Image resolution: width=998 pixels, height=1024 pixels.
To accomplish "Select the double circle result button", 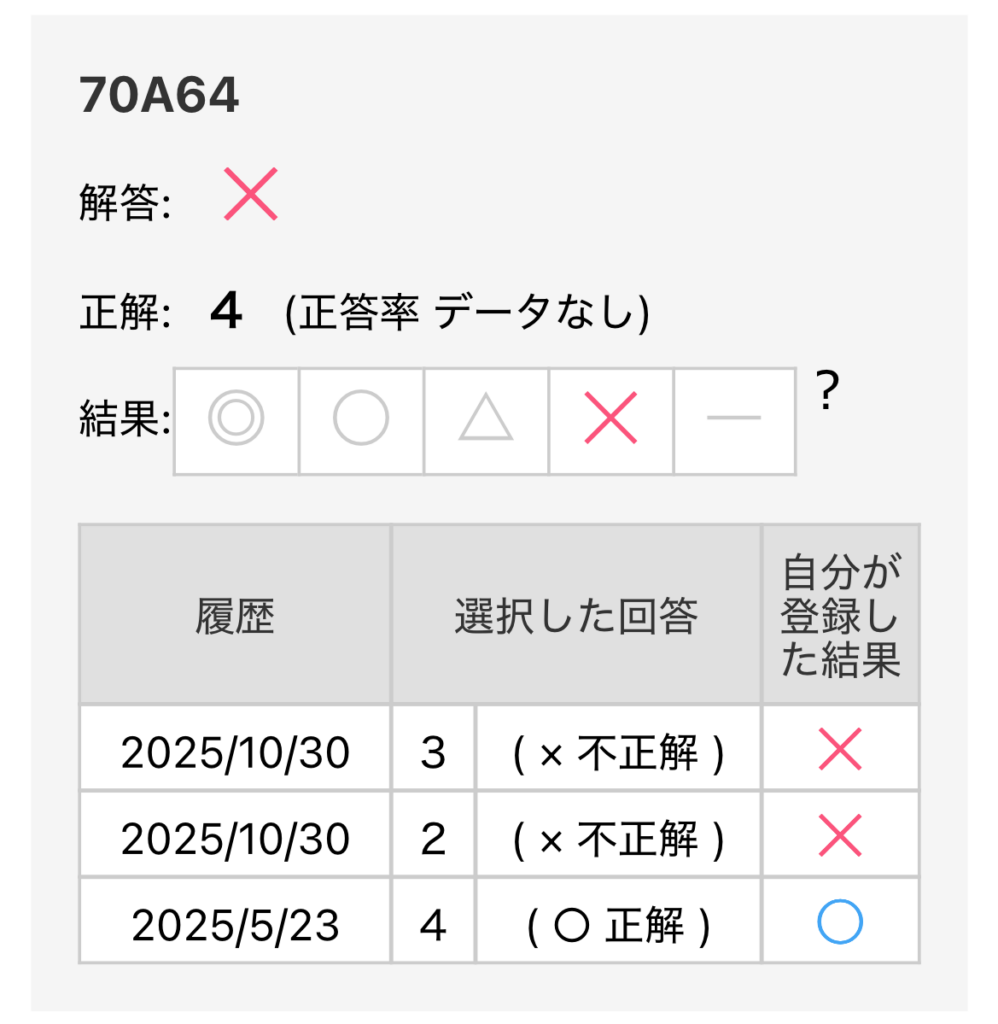I will coord(236,421).
